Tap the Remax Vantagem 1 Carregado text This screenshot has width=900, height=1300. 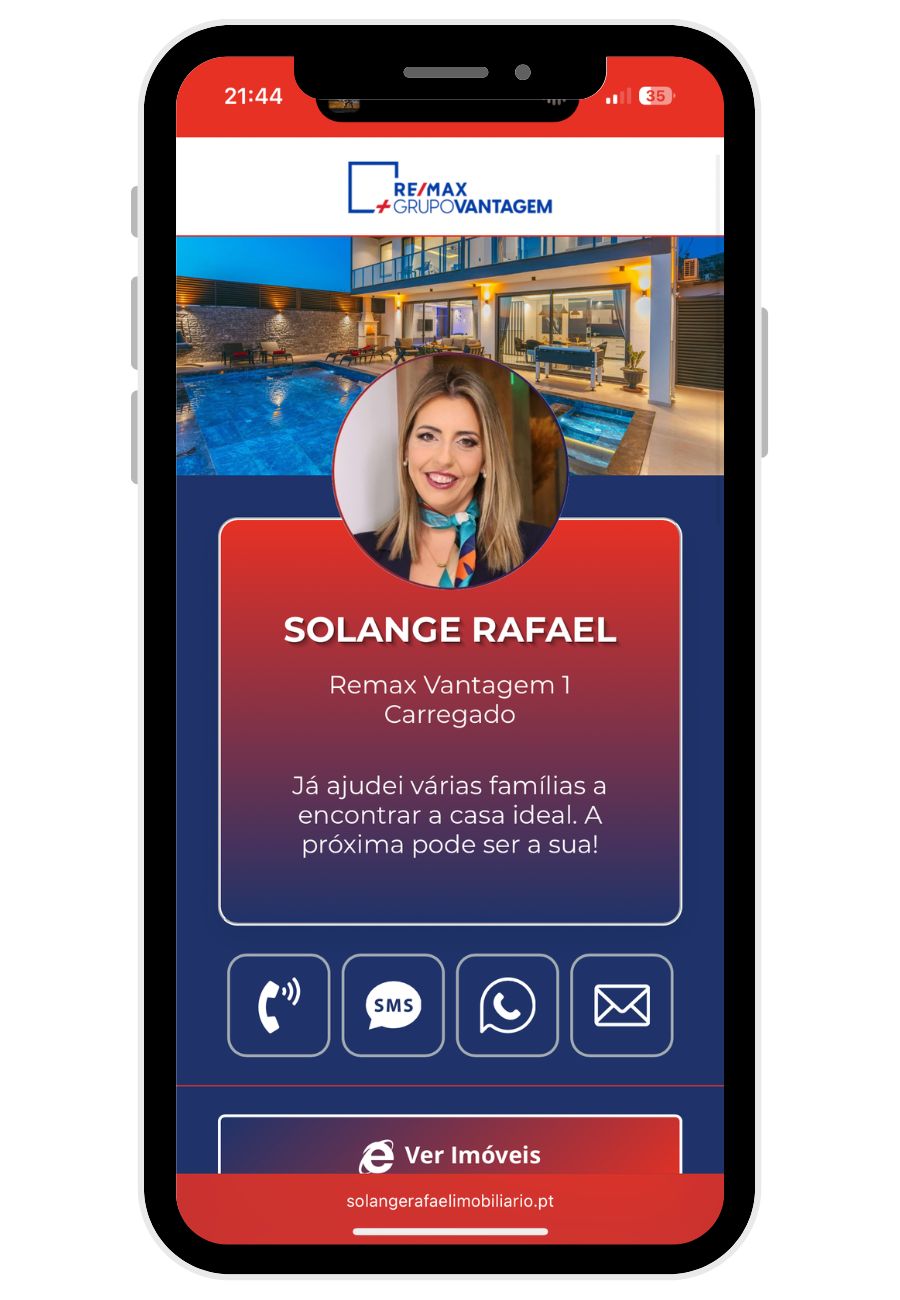[450, 700]
